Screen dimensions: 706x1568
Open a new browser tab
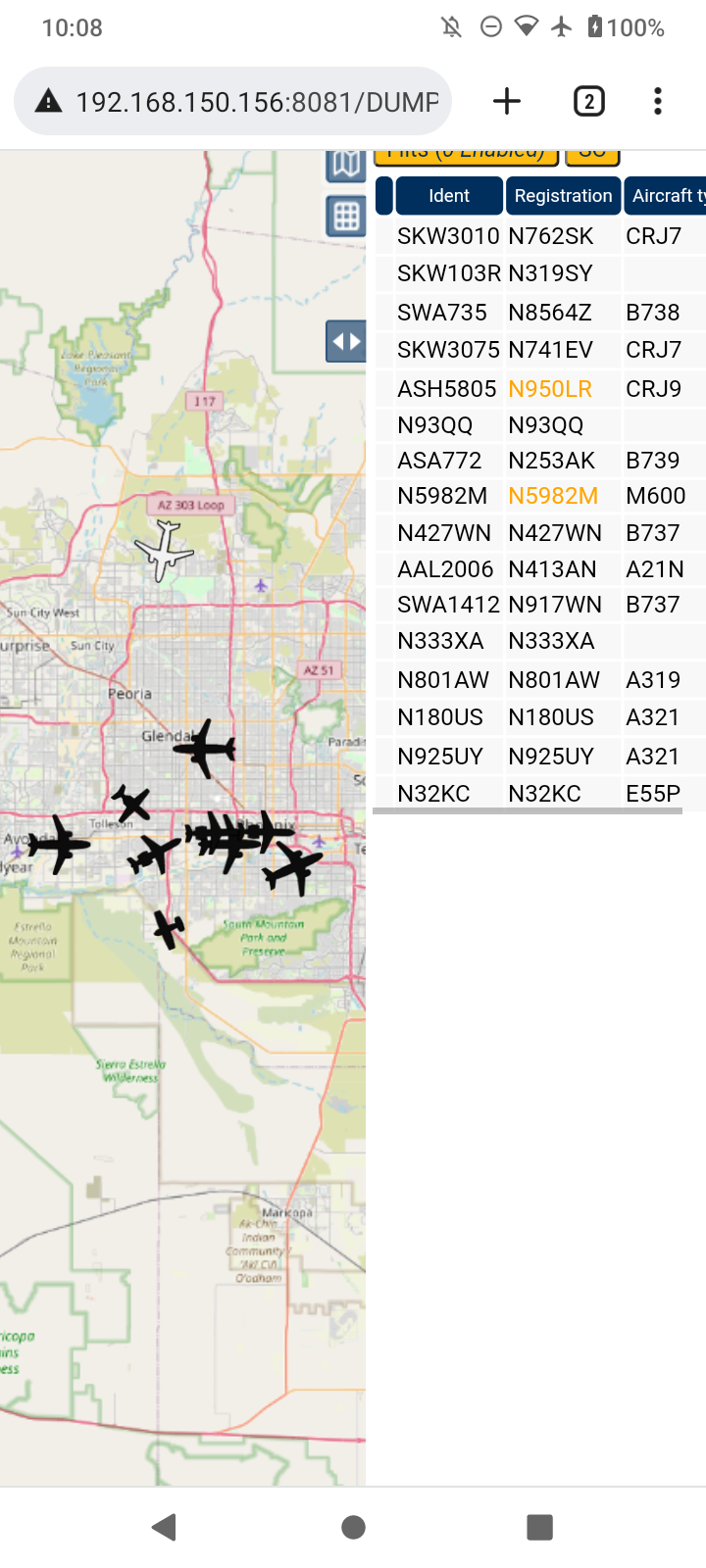tap(507, 101)
